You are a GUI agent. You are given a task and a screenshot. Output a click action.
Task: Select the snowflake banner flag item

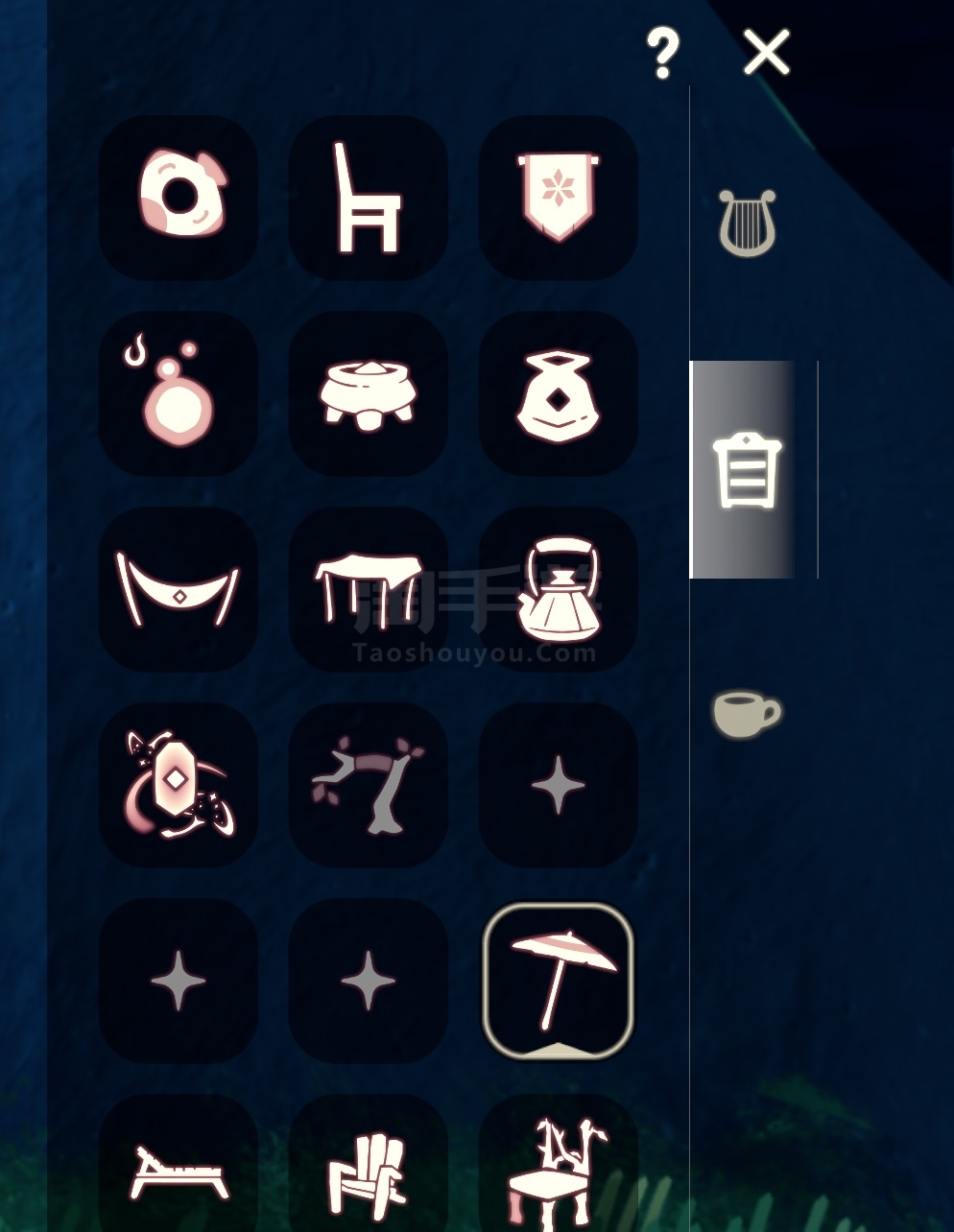tap(558, 198)
